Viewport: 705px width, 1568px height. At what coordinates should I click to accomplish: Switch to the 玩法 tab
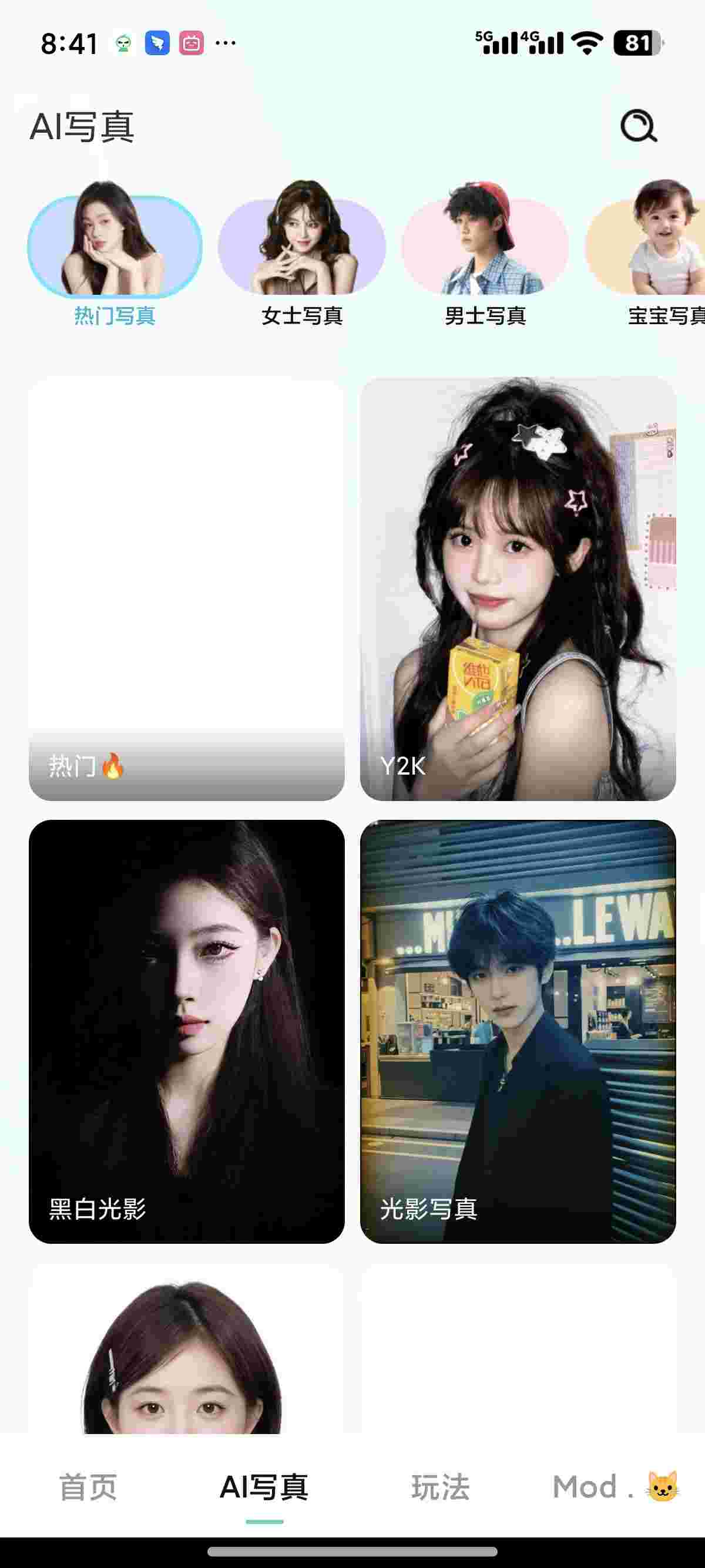440,1487
